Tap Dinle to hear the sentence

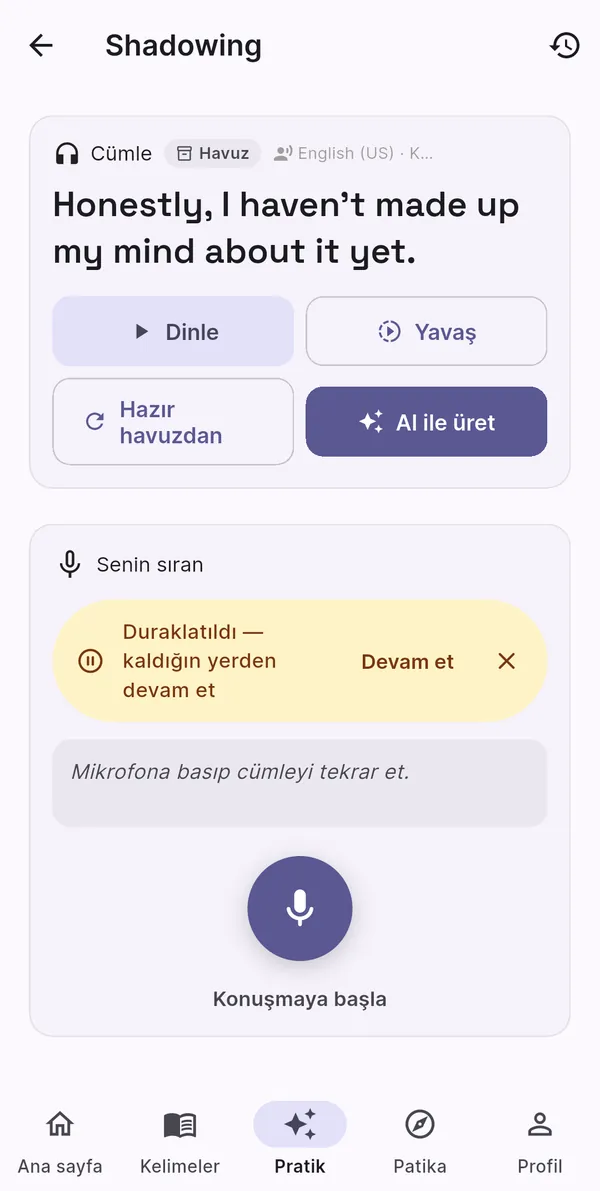pos(173,331)
